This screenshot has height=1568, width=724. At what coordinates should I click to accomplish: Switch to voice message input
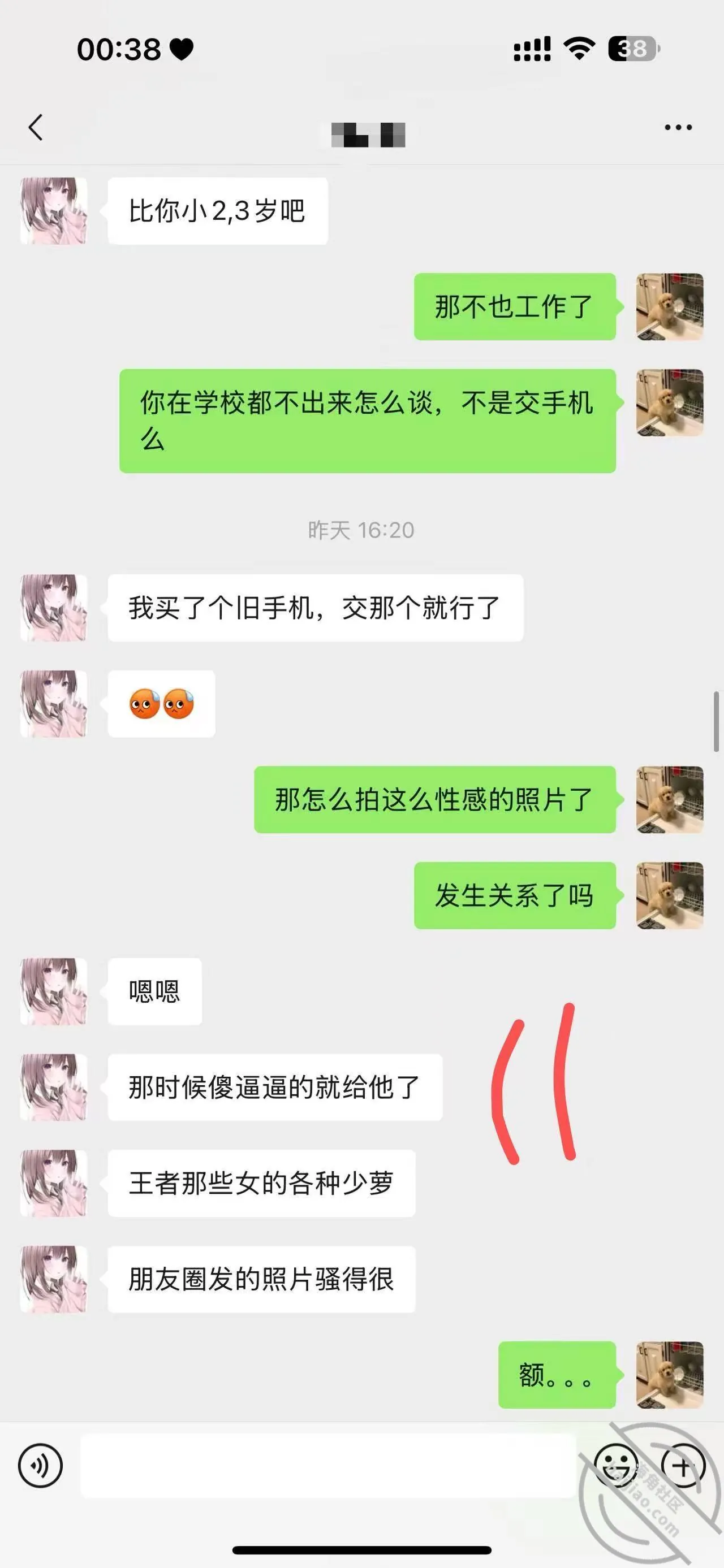40,1466
